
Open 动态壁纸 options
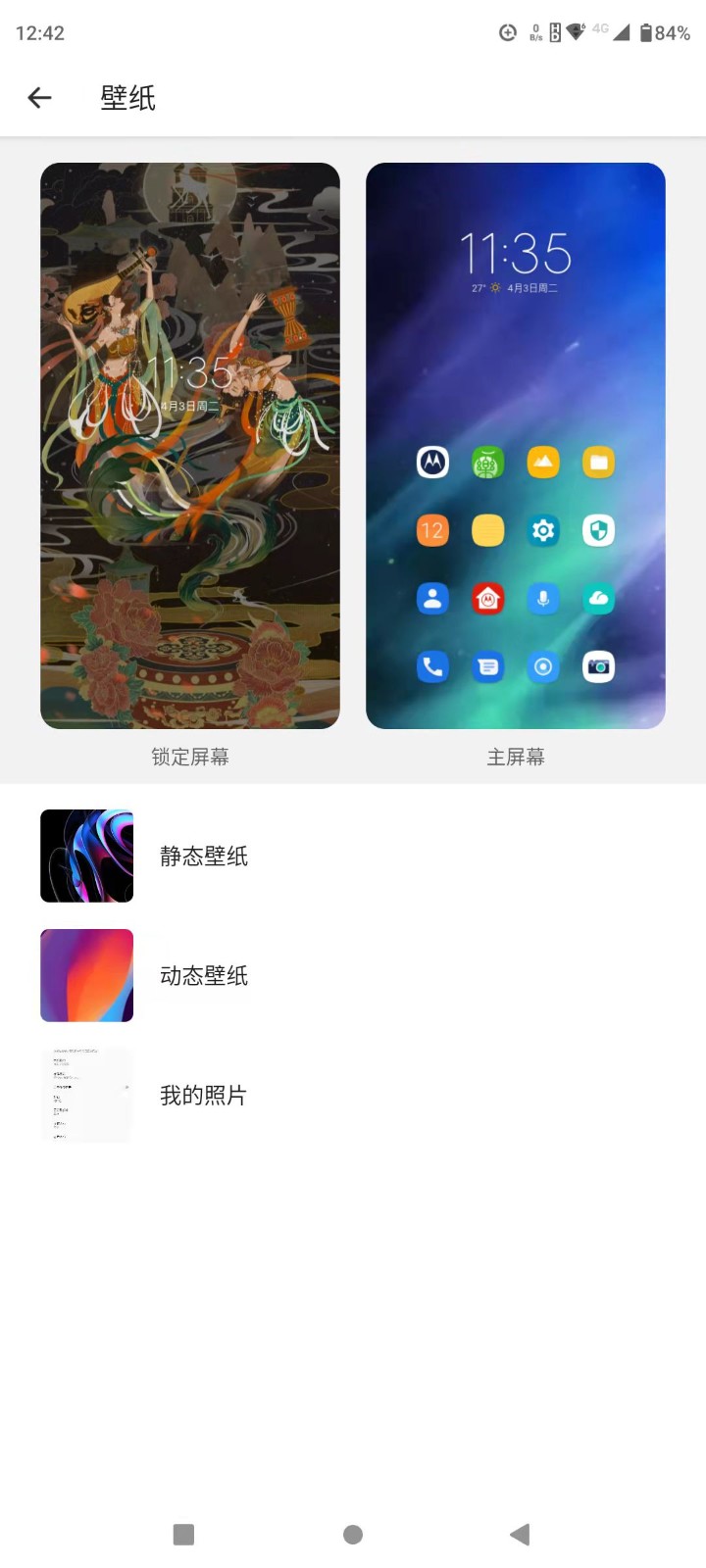click(x=204, y=975)
